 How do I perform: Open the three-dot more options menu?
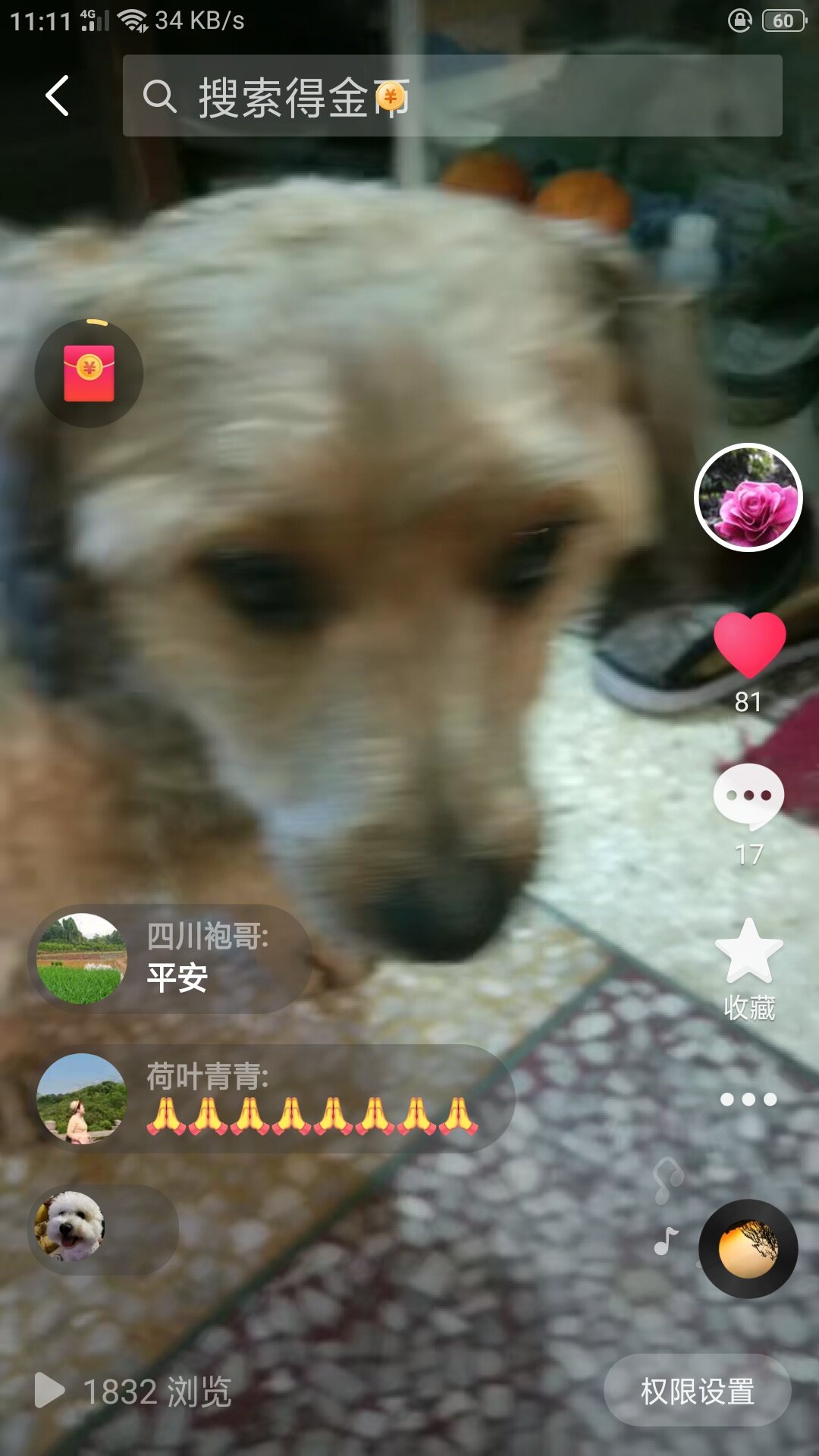[x=748, y=1099]
